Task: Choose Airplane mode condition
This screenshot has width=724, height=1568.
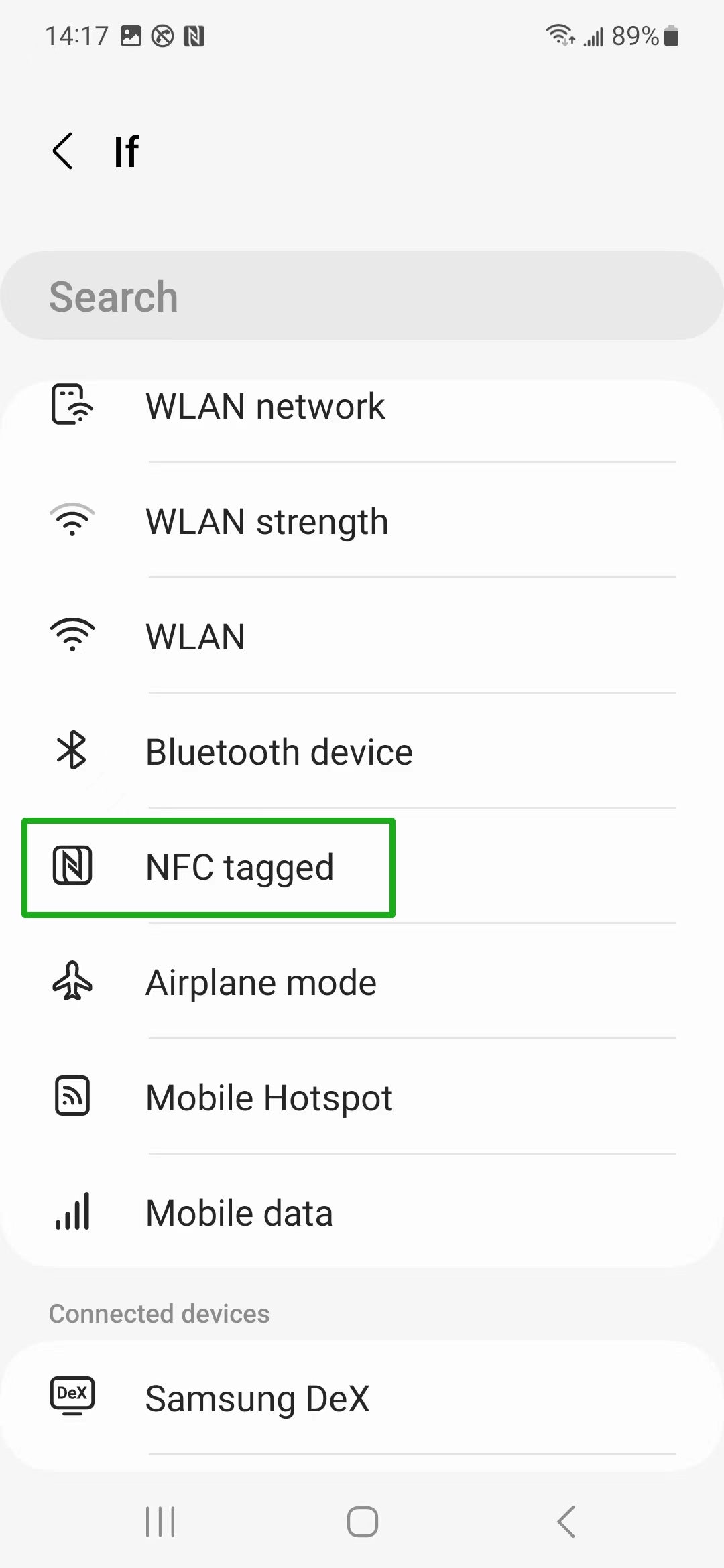Action: tap(362, 982)
